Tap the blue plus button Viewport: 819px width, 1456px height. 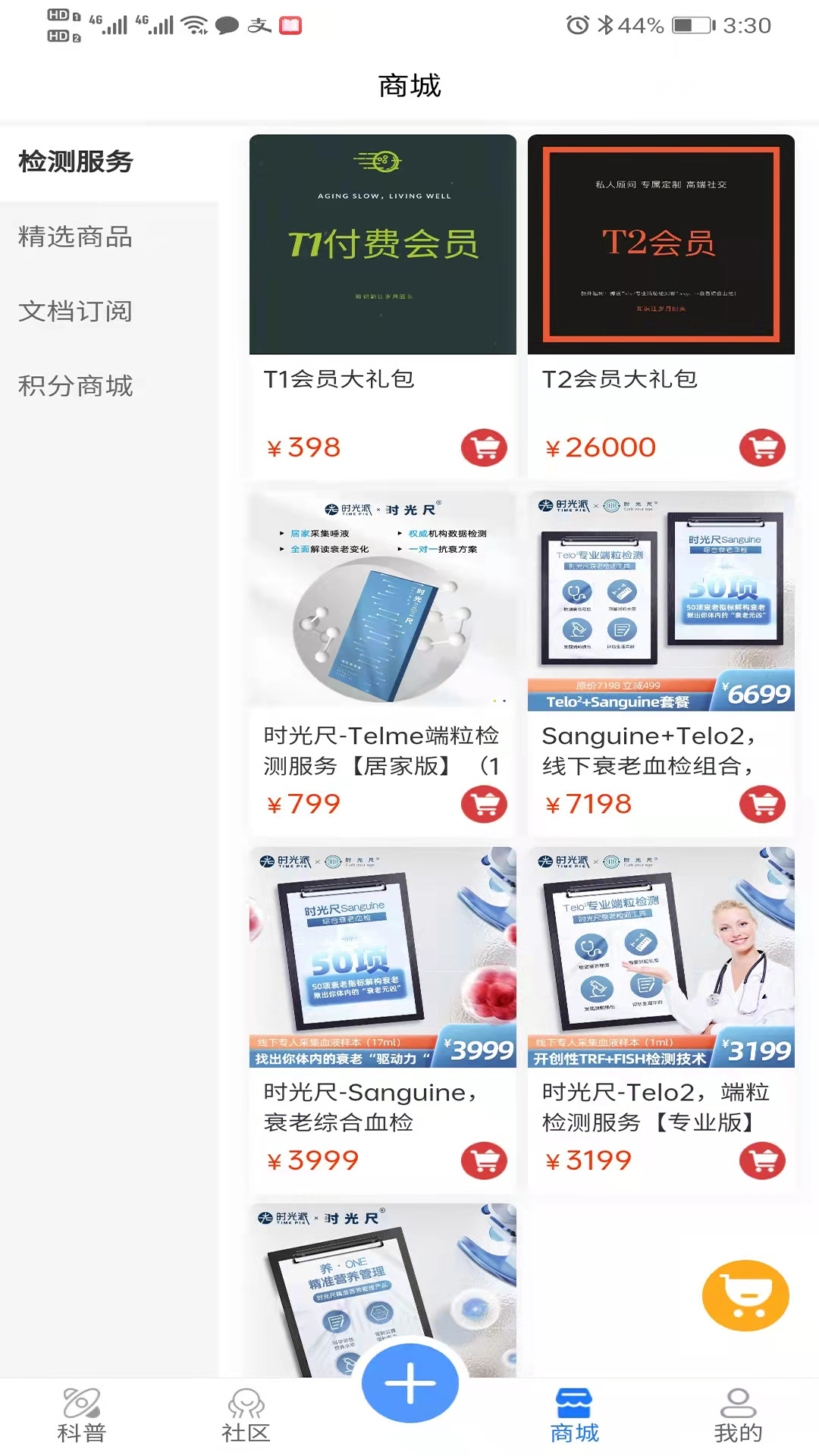coord(410,1383)
